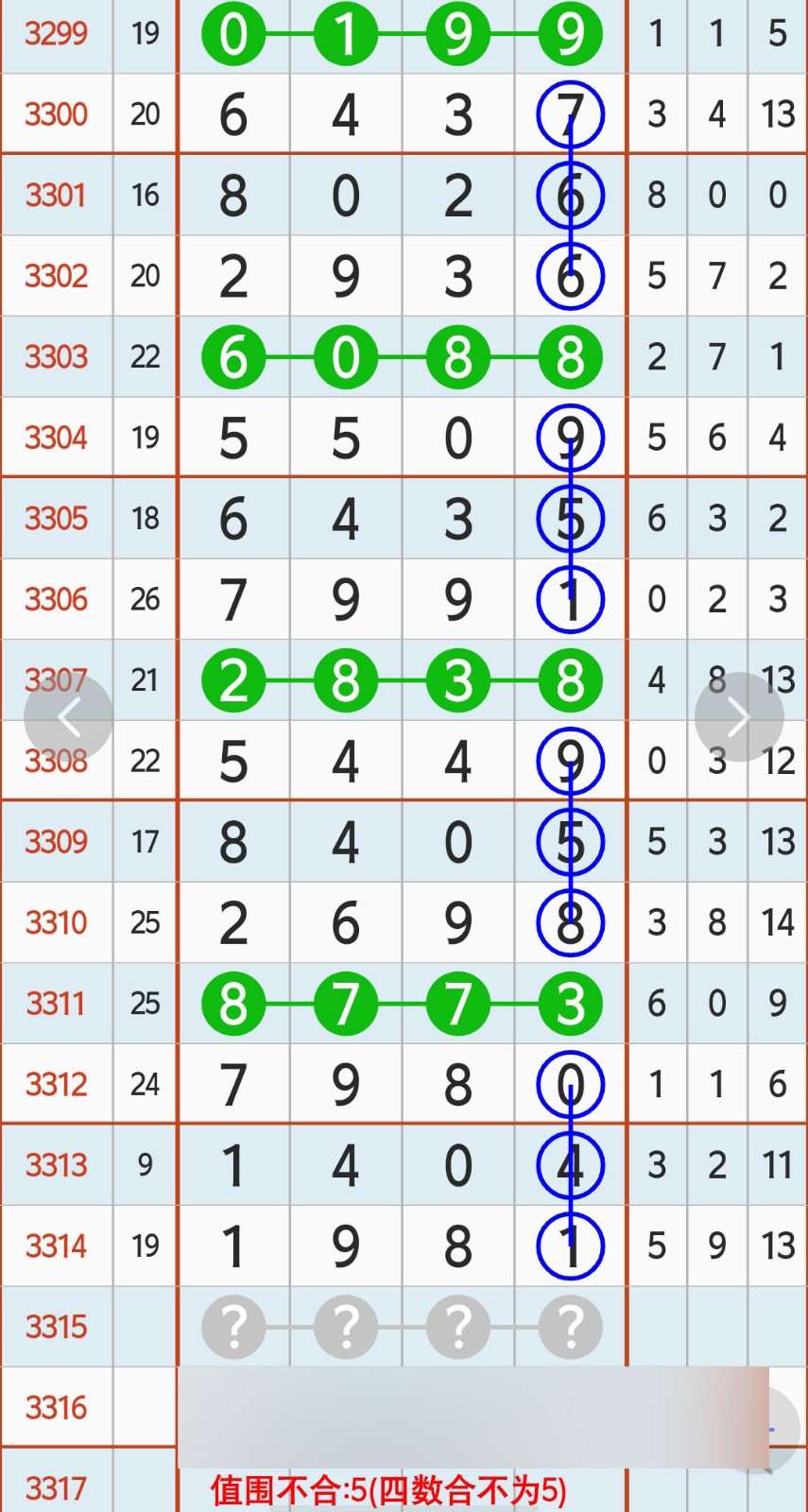Screen dimensions: 808x1512
Task: Expand details for period 3307
Action: click(x=57, y=679)
